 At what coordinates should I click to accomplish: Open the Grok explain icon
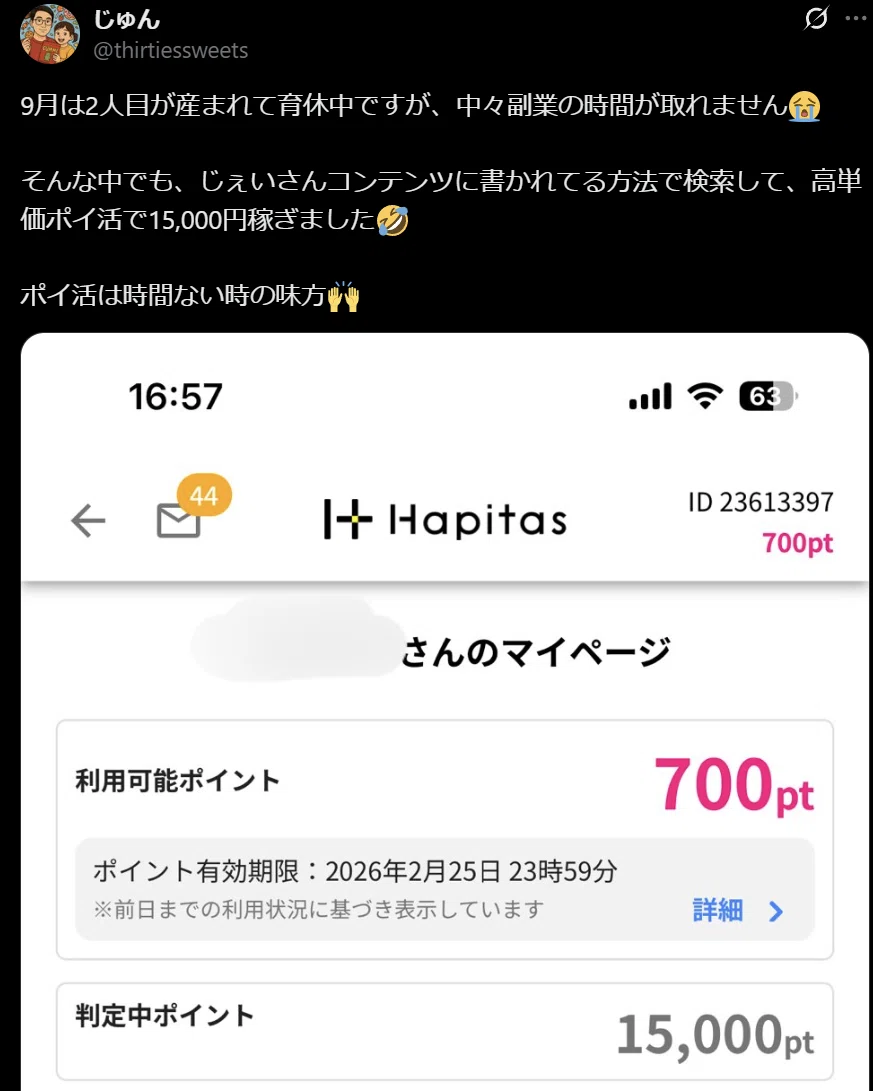point(816,18)
